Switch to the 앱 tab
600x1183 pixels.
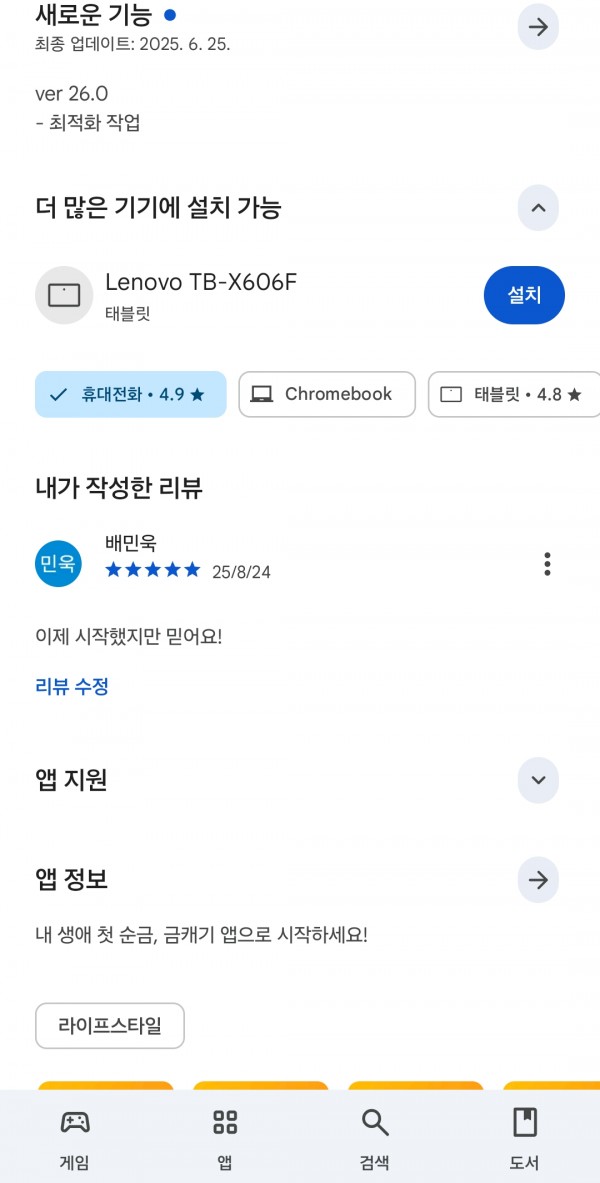coord(225,1139)
